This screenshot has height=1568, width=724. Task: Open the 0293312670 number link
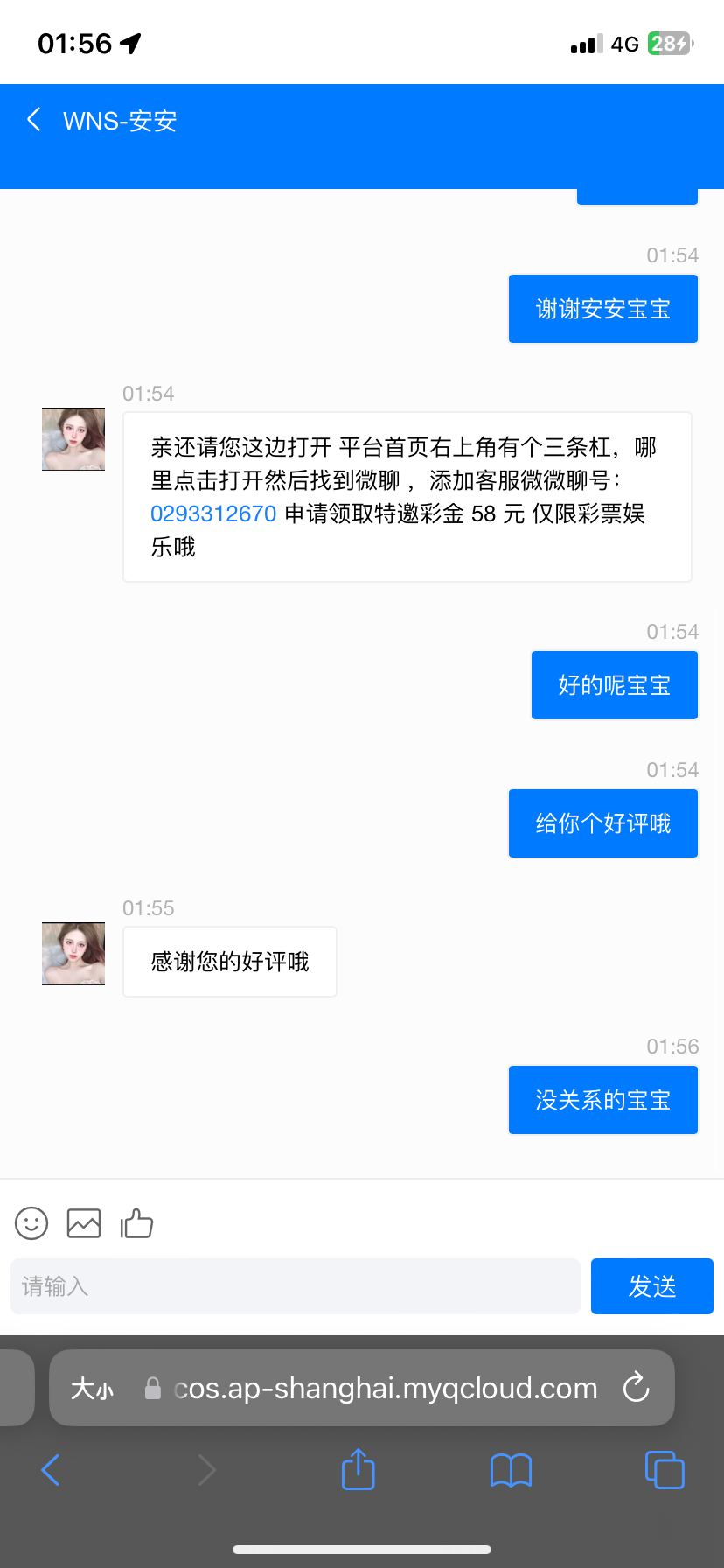tap(213, 514)
